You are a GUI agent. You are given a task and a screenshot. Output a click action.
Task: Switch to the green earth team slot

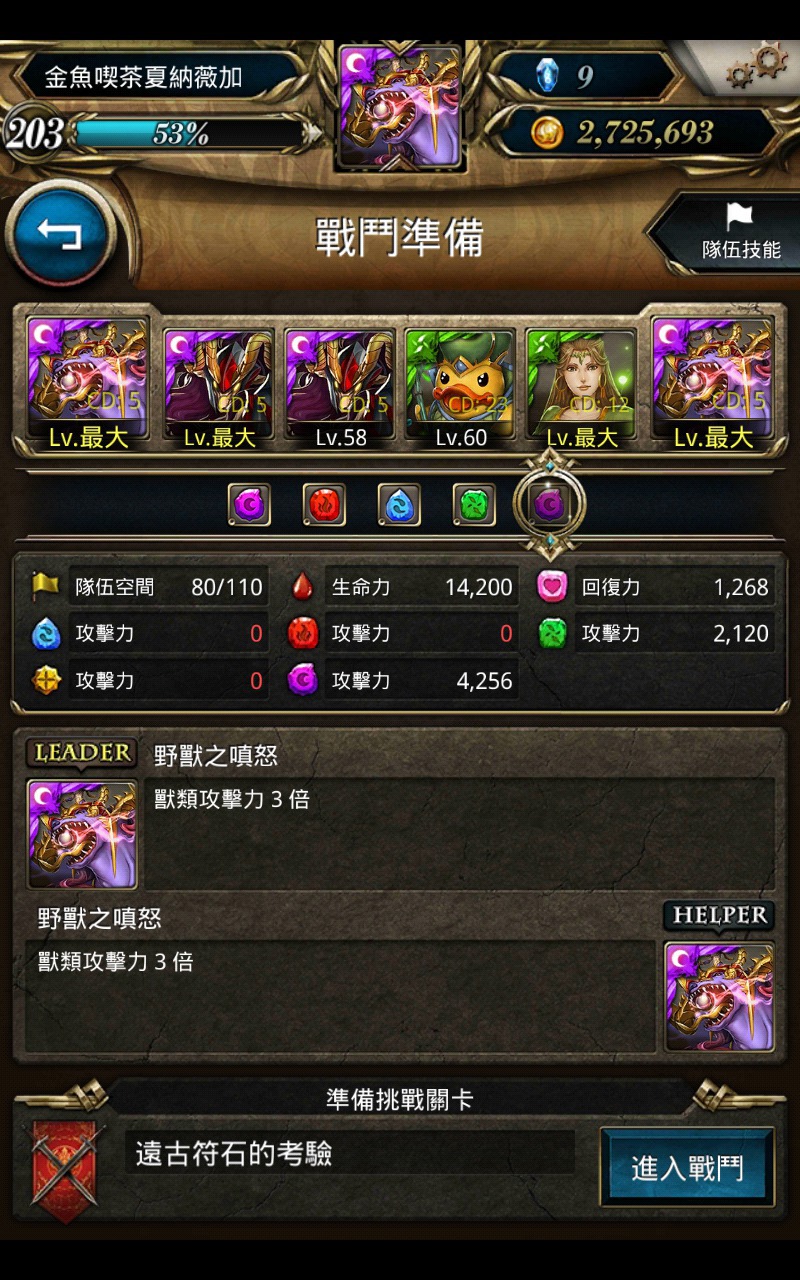tap(474, 505)
